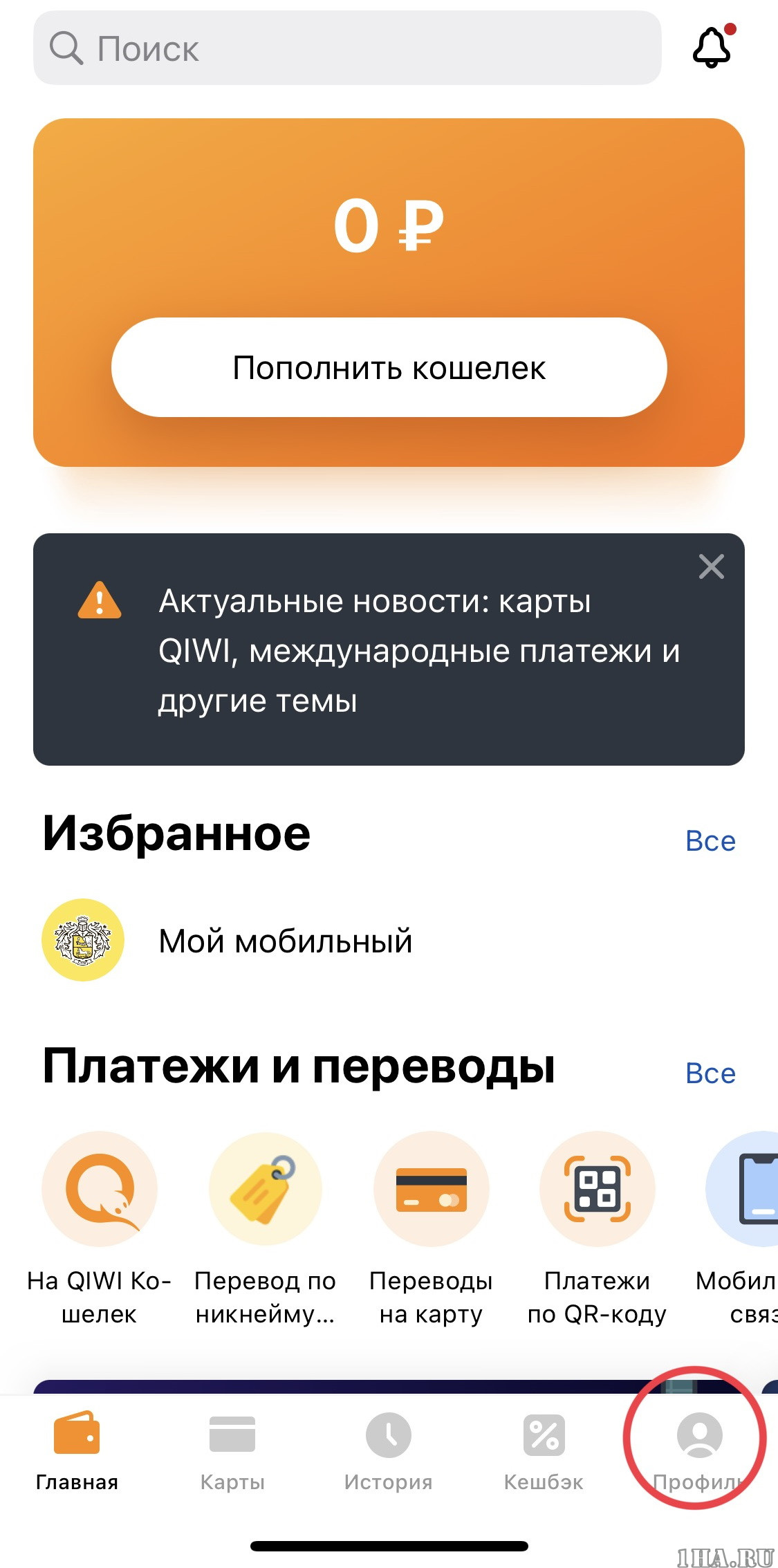Open the Мой мобильный favorite

click(x=285, y=941)
